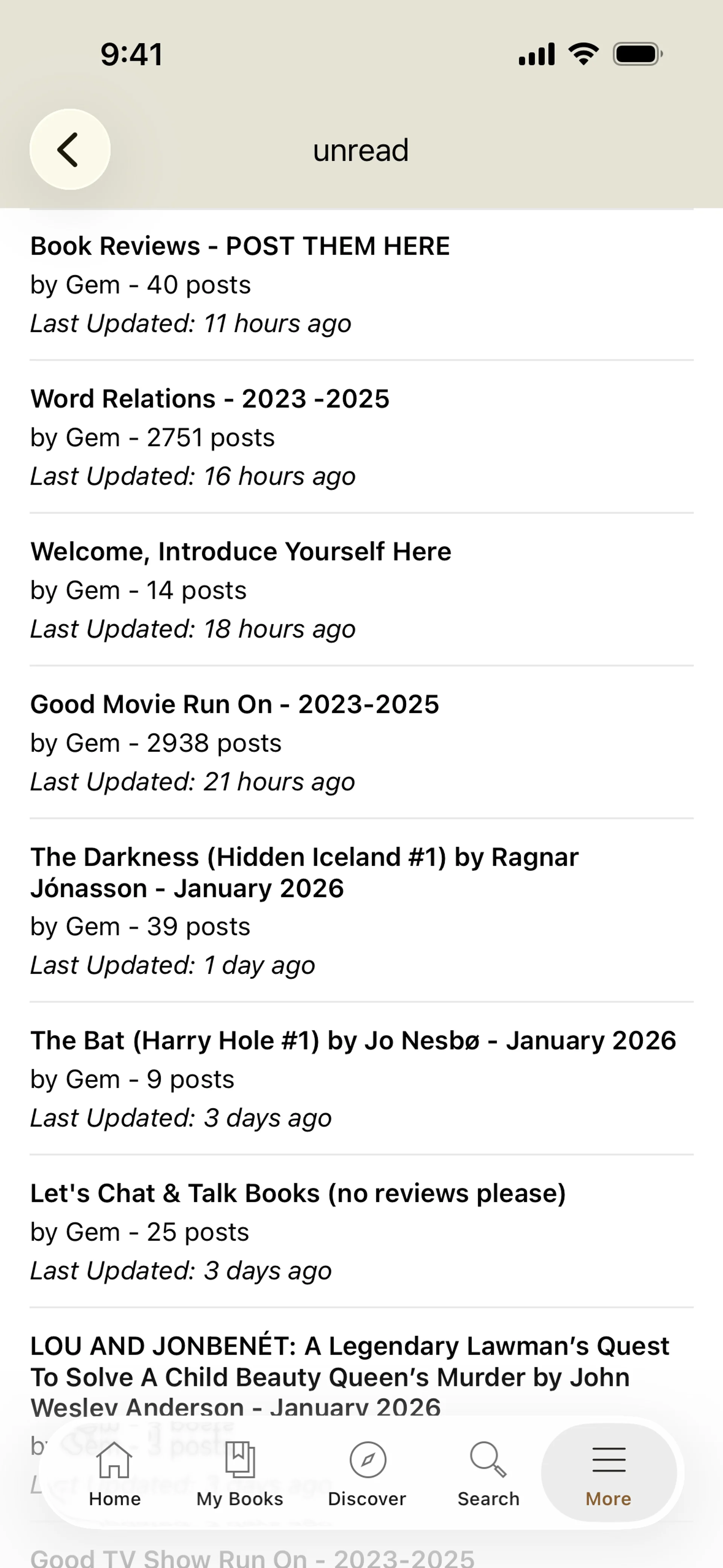The height and width of the screenshot is (1568, 723).
Task: Open Welcome, Introduce Yourself Here thread
Action: [x=241, y=552]
